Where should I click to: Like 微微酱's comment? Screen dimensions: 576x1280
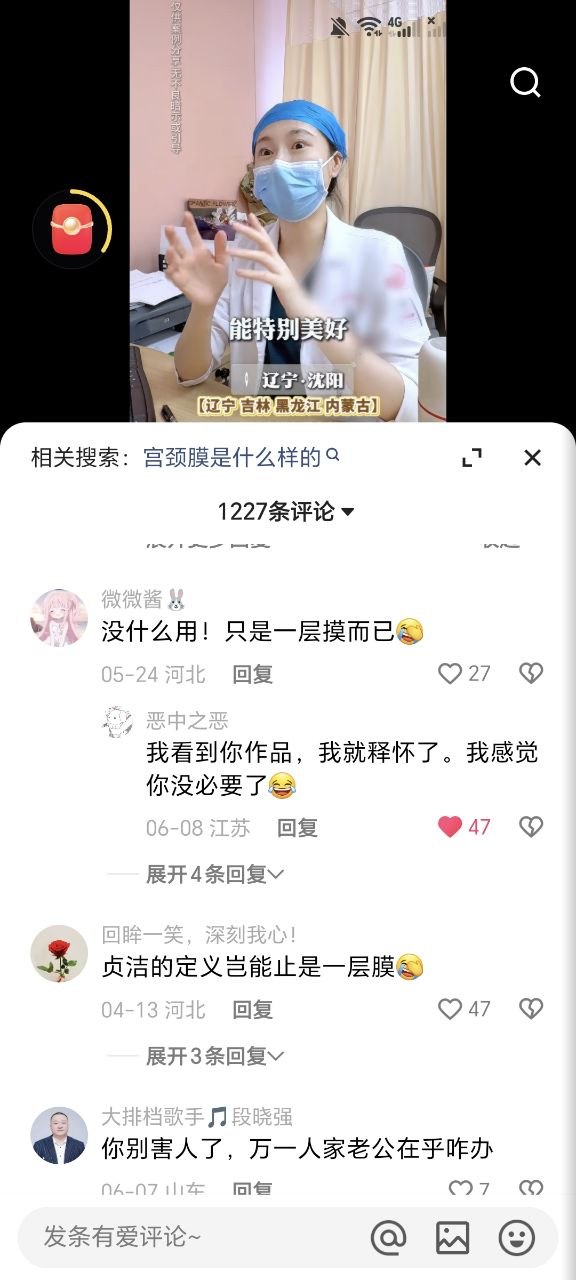coord(464,674)
